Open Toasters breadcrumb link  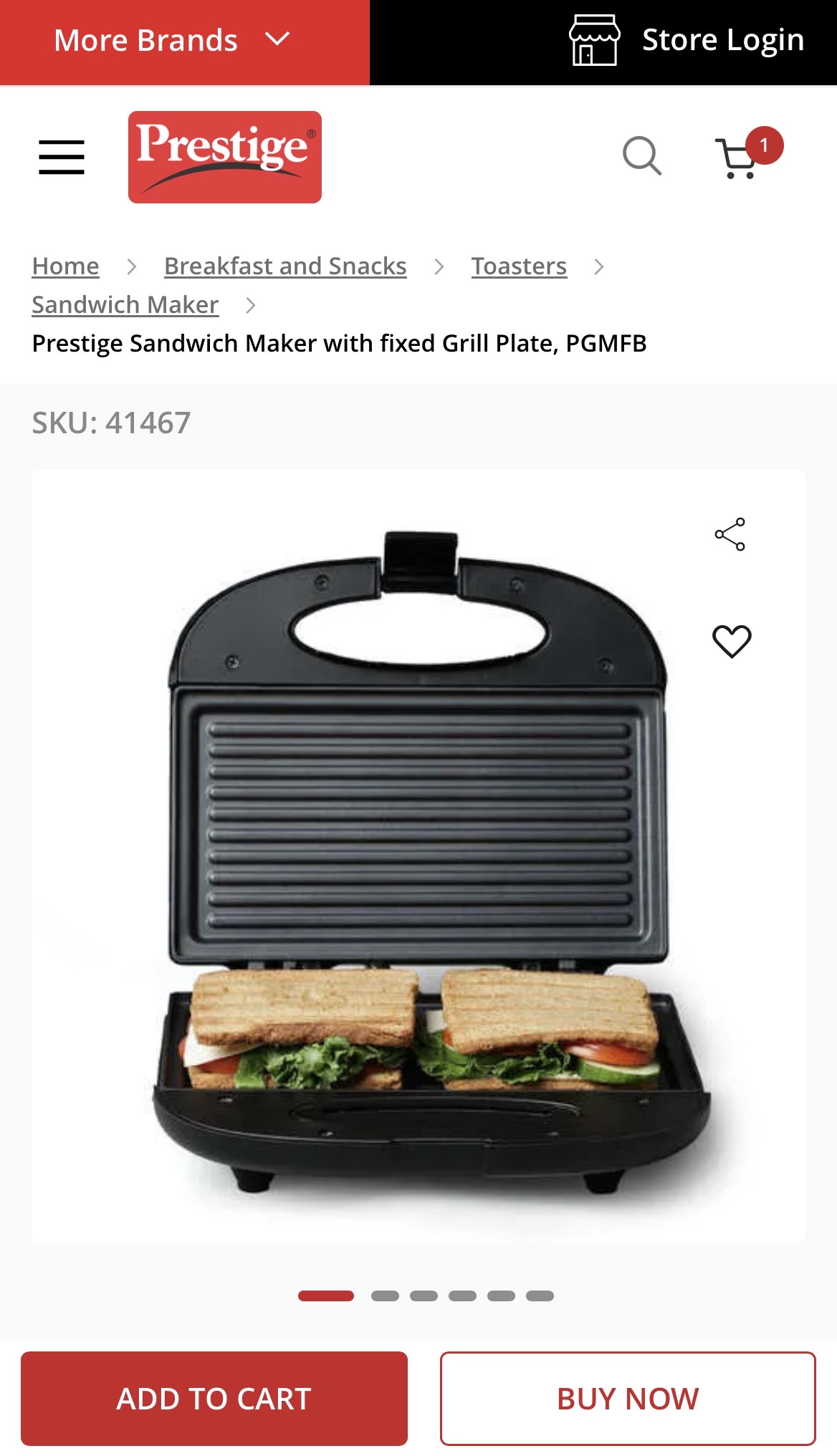tap(519, 266)
